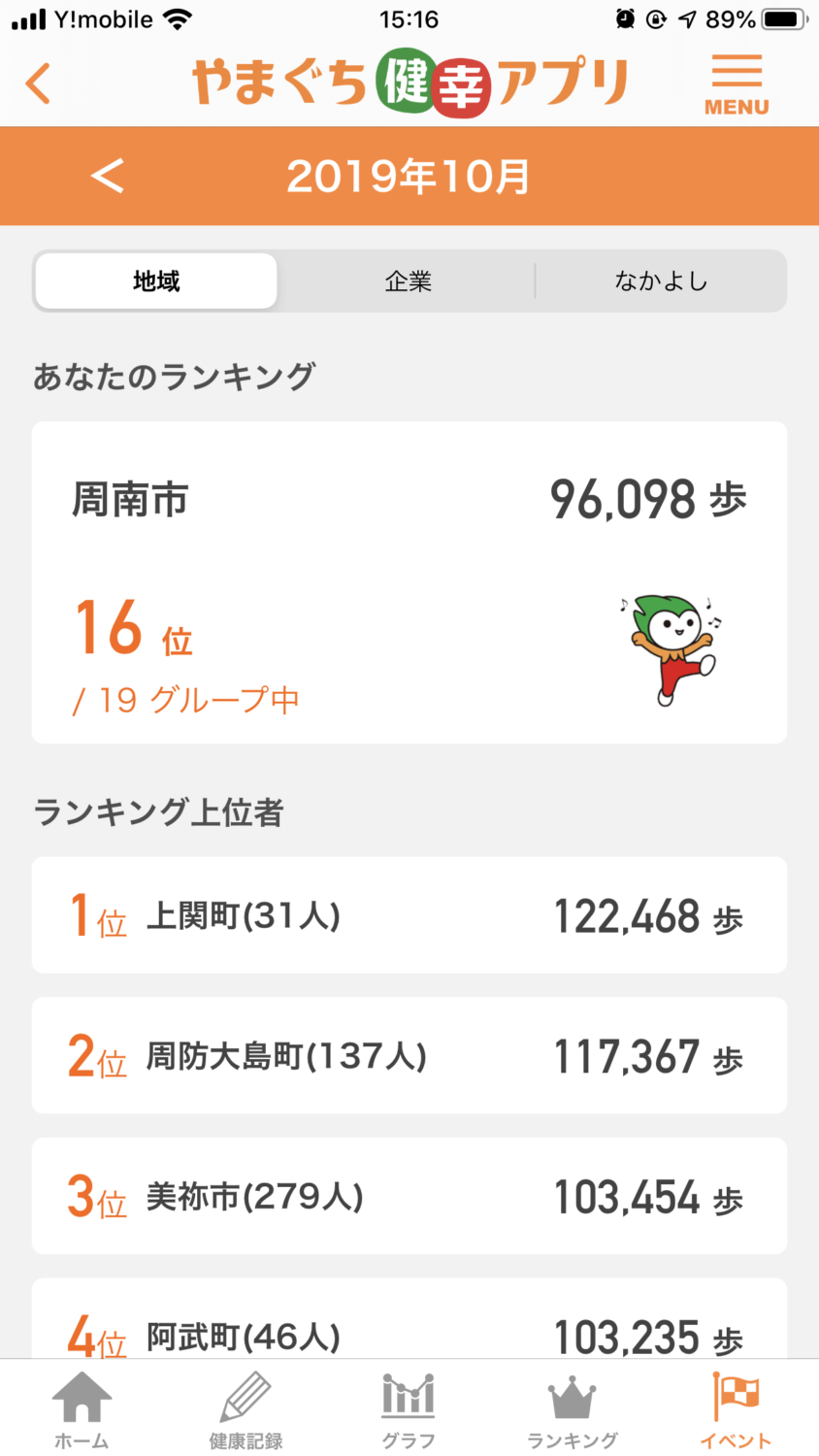The image size is (819, 1456).
Task: Open the 健康記録 tab
Action: pyautogui.click(x=246, y=1411)
